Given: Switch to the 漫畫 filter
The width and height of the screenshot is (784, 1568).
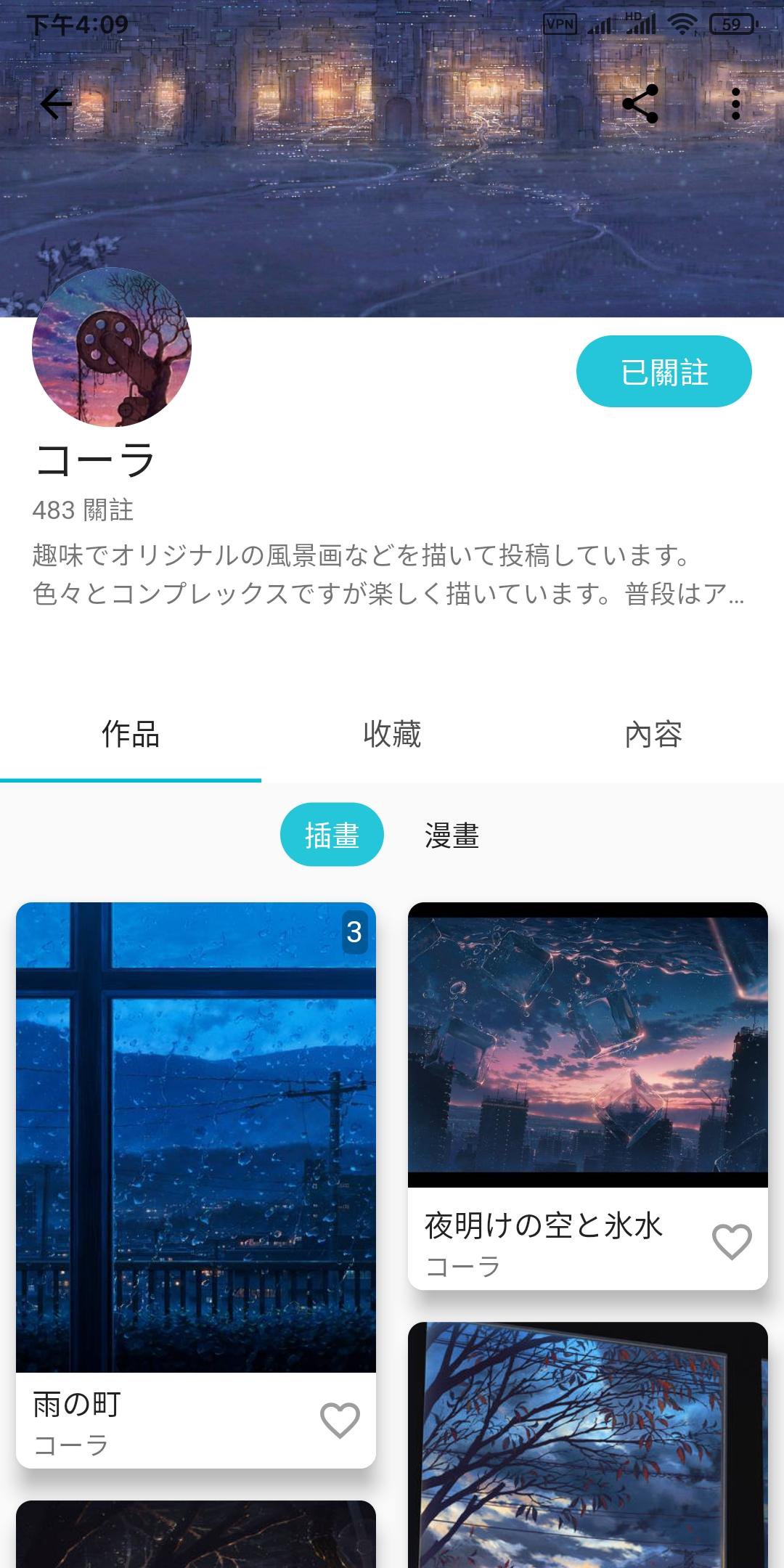Looking at the screenshot, I should (452, 834).
